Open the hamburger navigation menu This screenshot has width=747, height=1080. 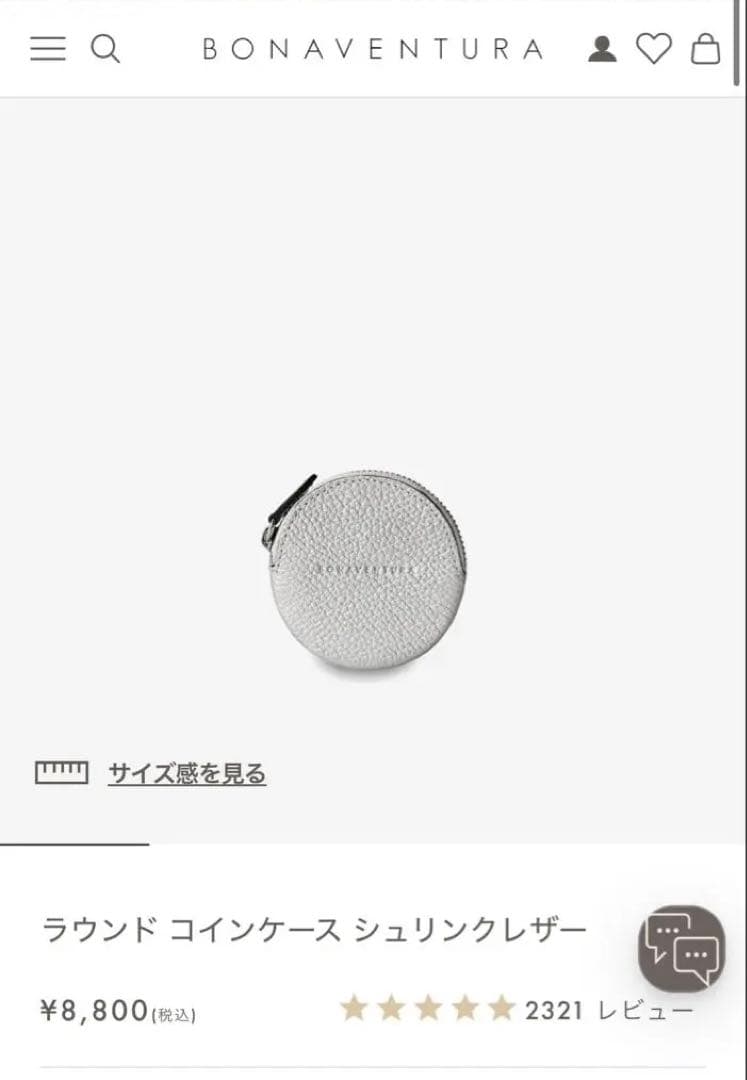coord(47,50)
